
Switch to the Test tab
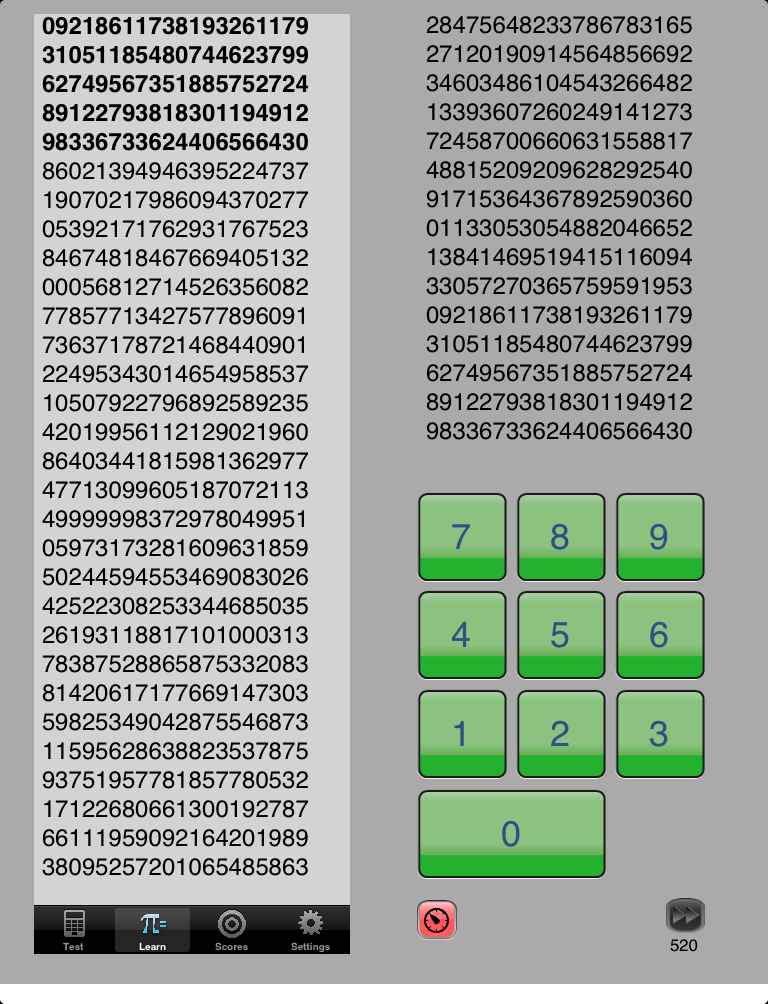pos(73,930)
